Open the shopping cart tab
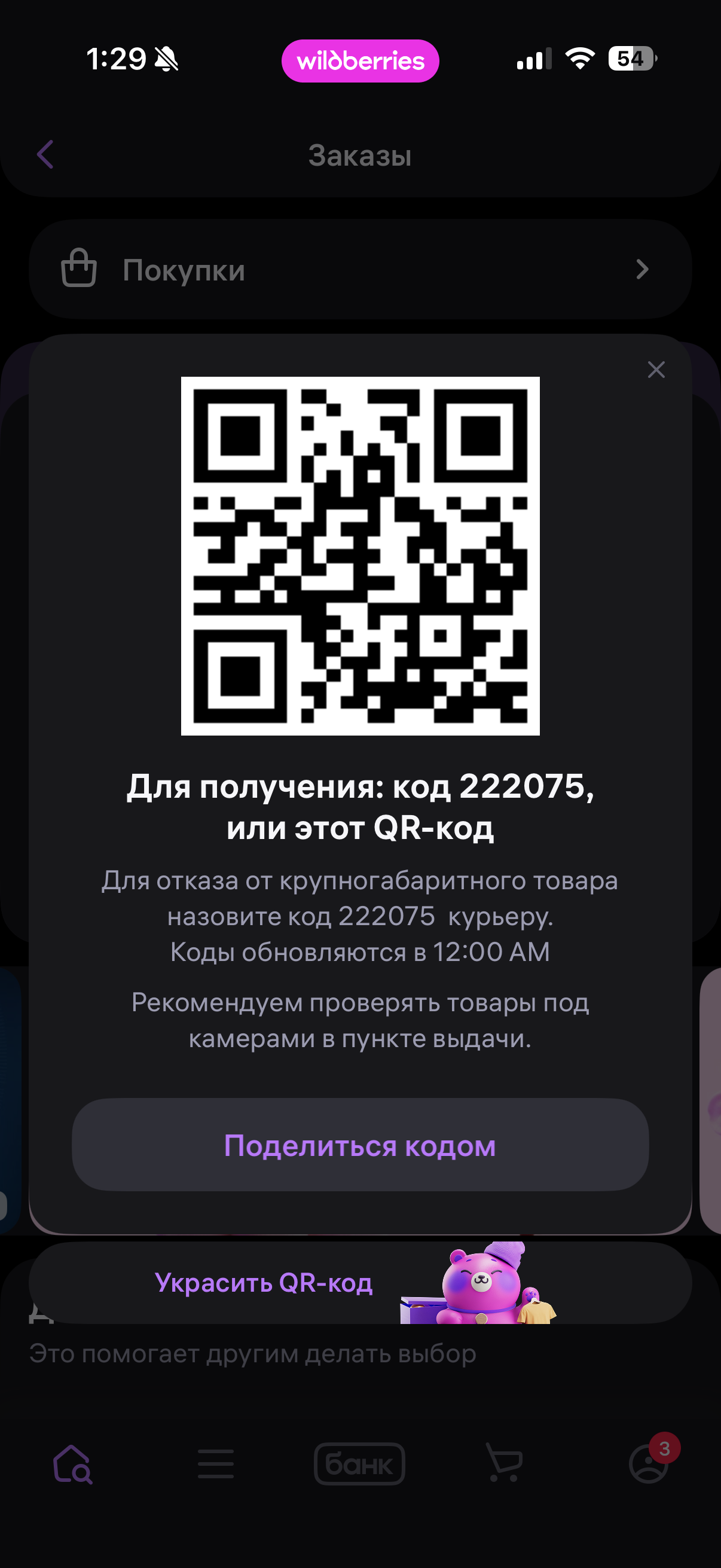 [505, 1465]
